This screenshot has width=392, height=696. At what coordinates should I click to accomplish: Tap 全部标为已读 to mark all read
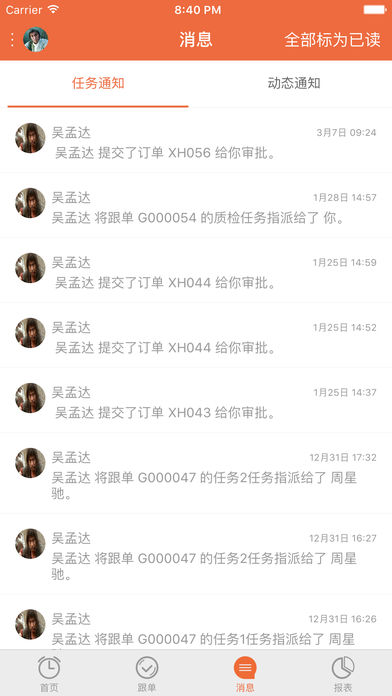332,40
